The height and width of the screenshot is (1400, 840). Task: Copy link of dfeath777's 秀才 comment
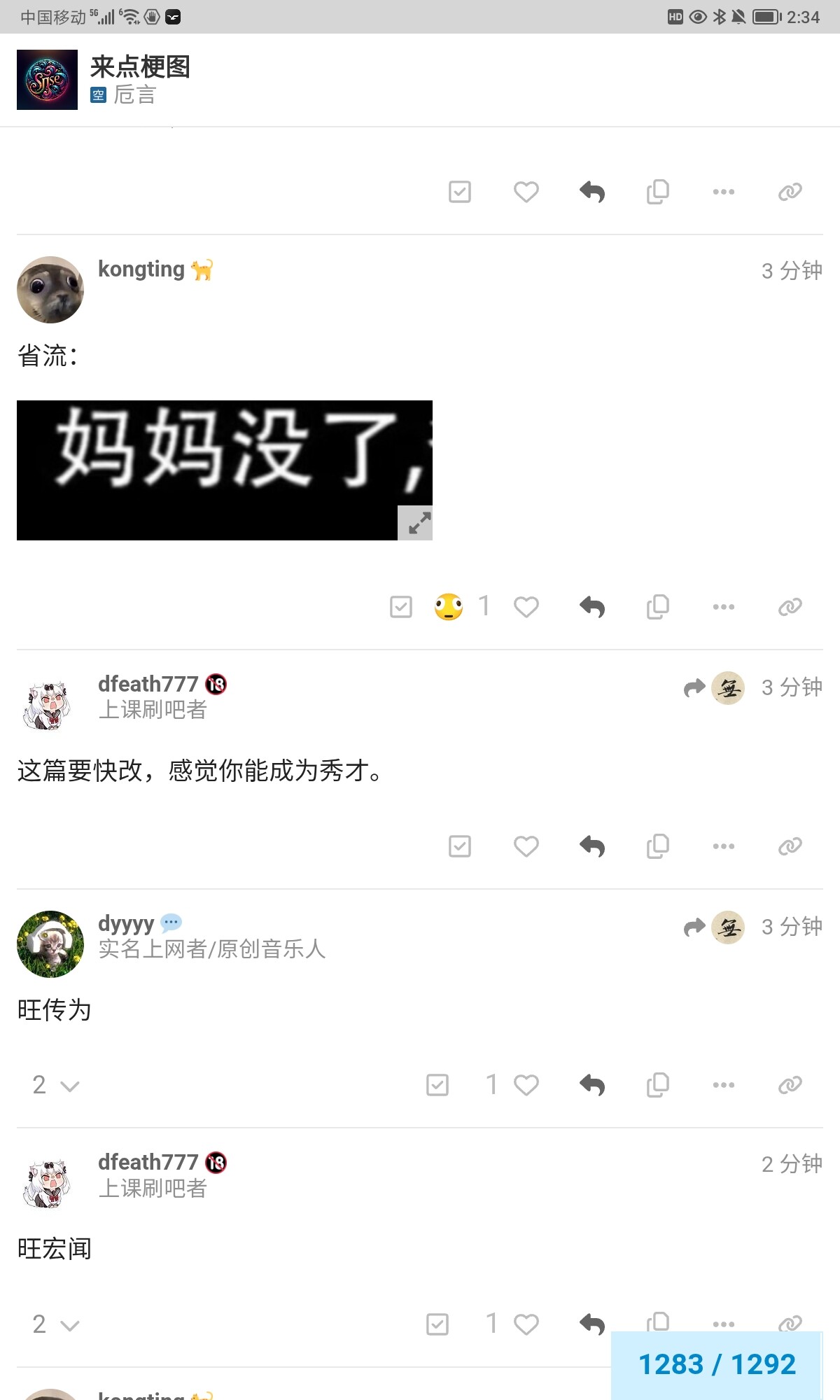coord(790,846)
